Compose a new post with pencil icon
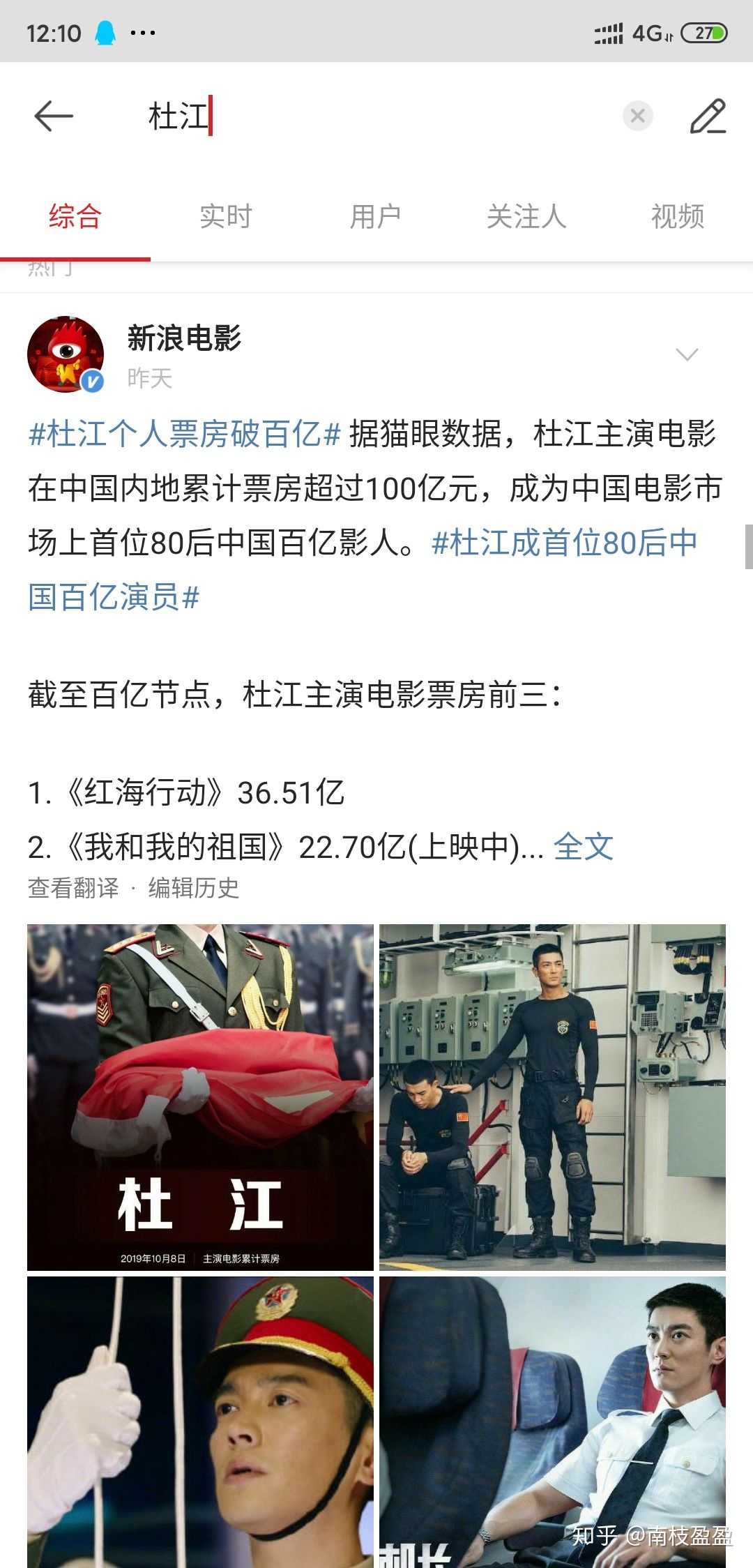Image resolution: width=753 pixels, height=1568 pixels. 708,116
